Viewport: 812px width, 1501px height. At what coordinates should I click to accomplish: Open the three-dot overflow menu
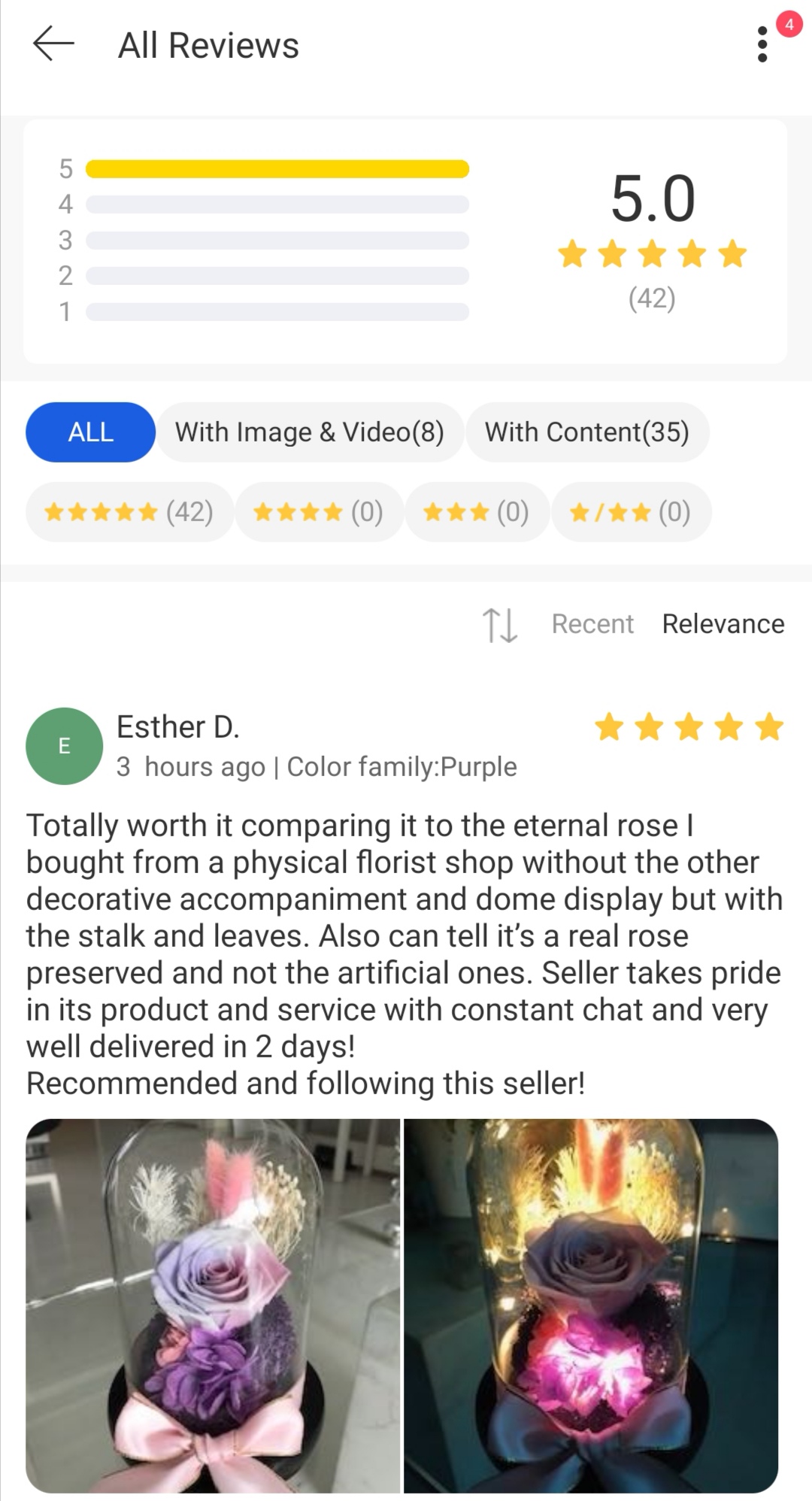pyautogui.click(x=762, y=45)
